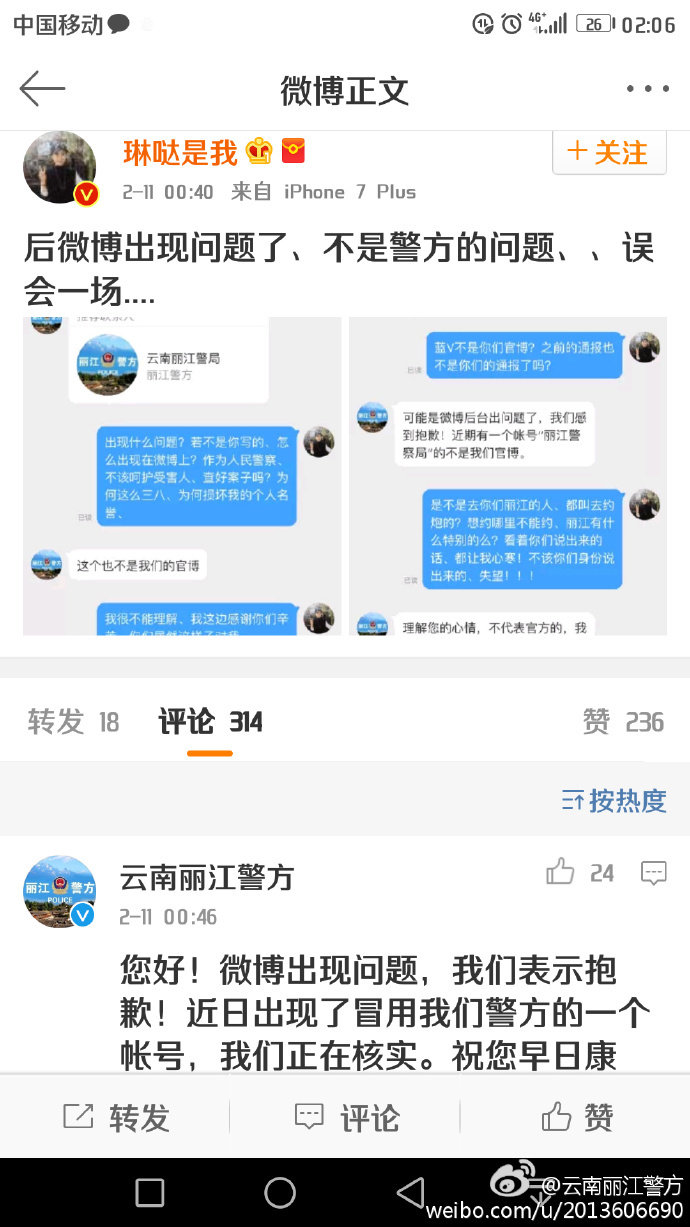Open the three-dot overflow menu

coord(646,89)
